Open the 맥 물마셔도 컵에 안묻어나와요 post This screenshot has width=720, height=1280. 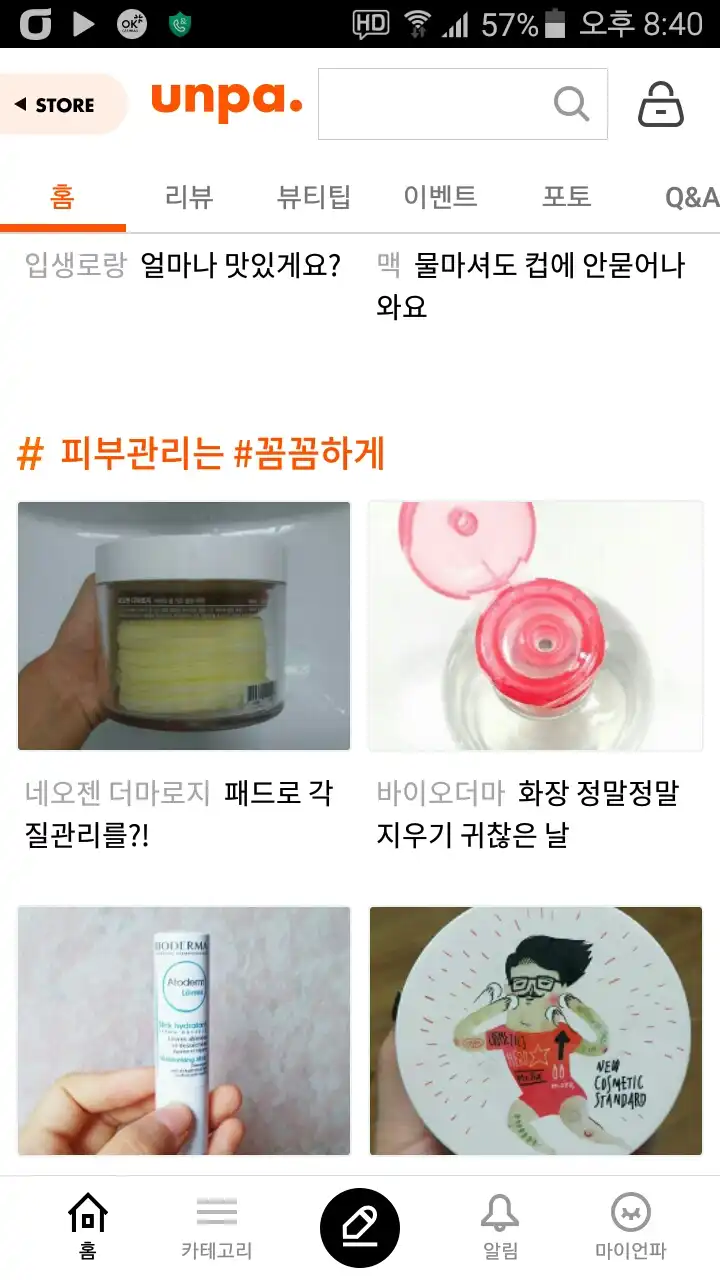click(531, 284)
